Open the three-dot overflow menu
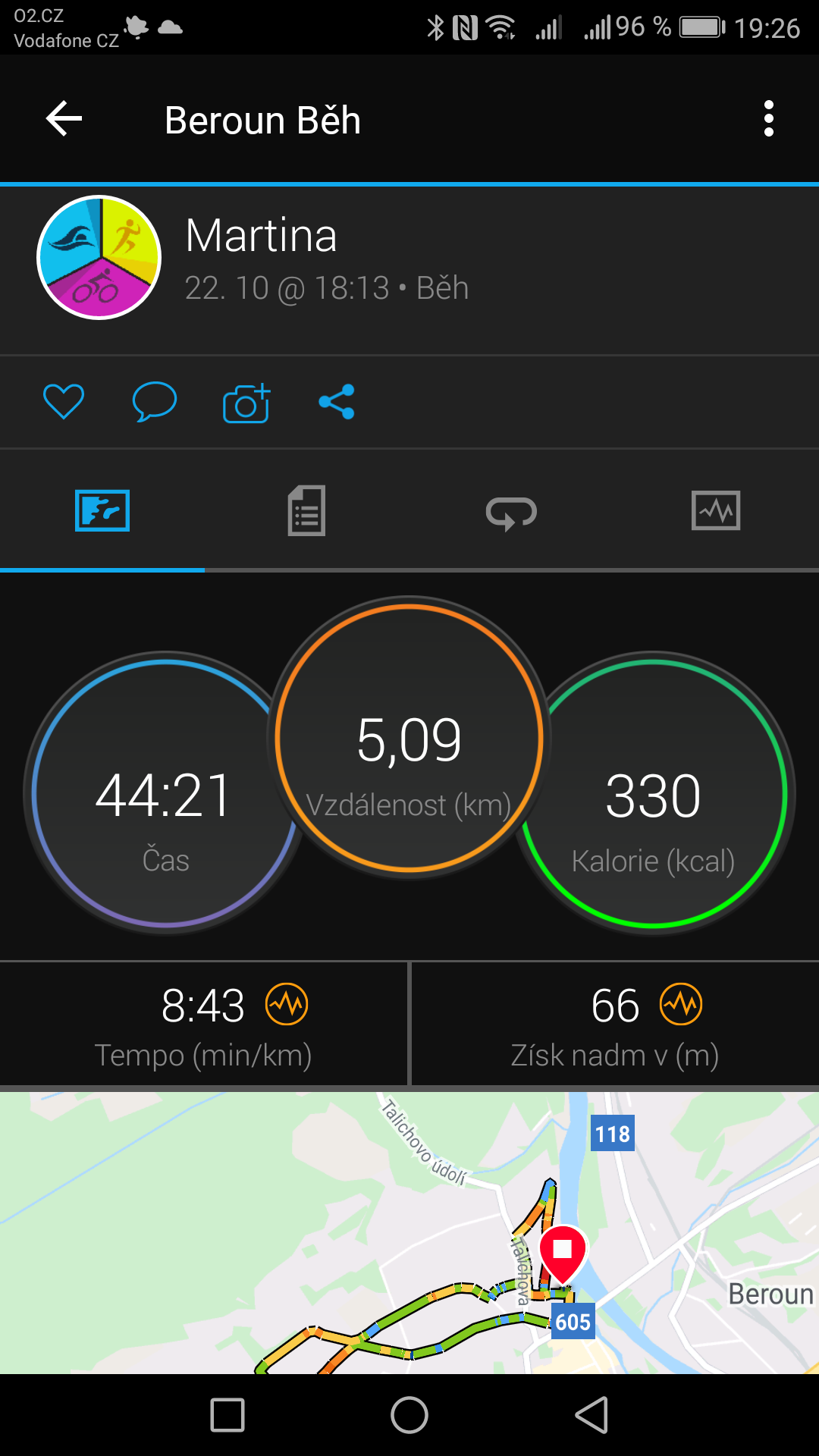 (769, 119)
